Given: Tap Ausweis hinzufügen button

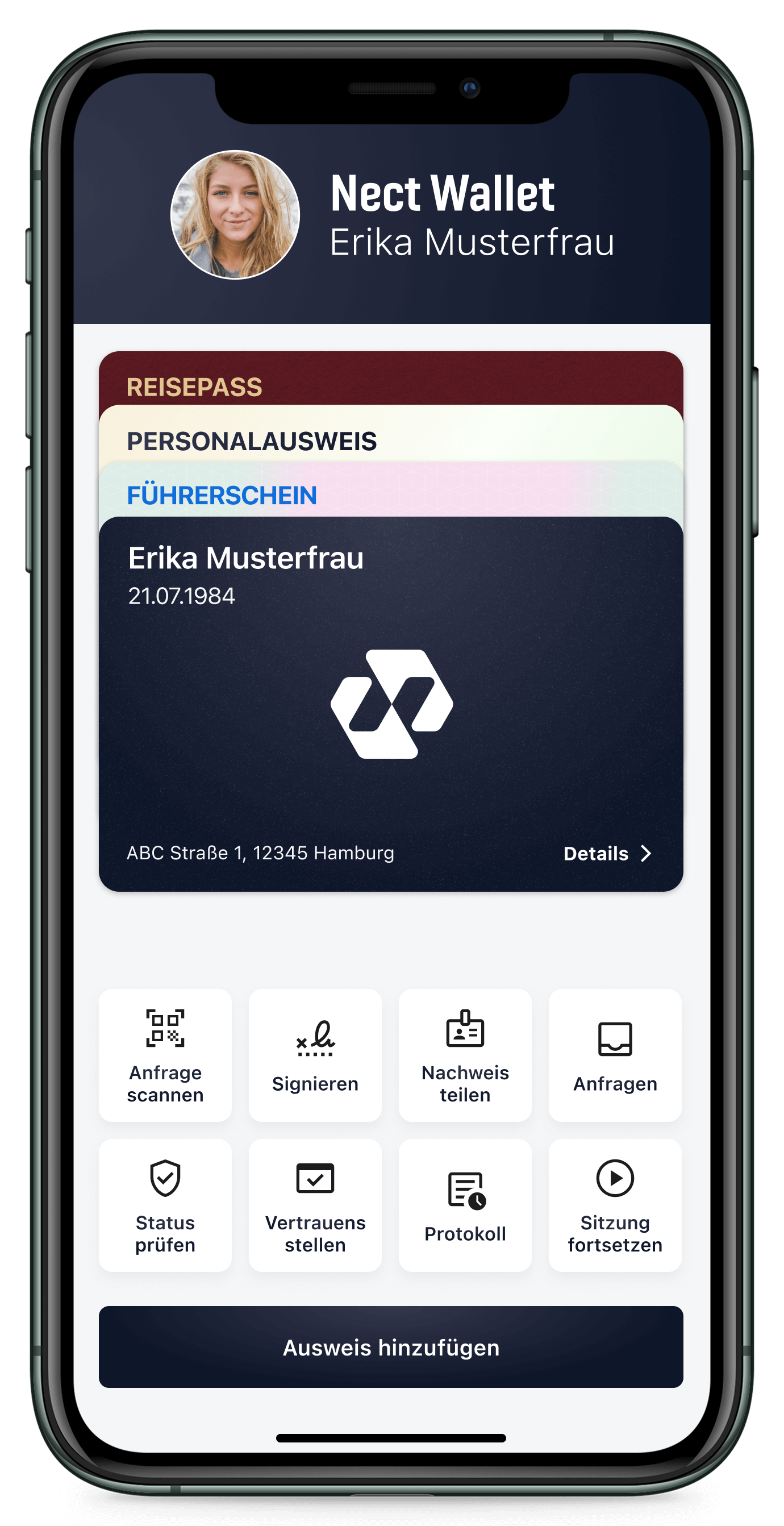Looking at the screenshot, I should click(391, 1346).
